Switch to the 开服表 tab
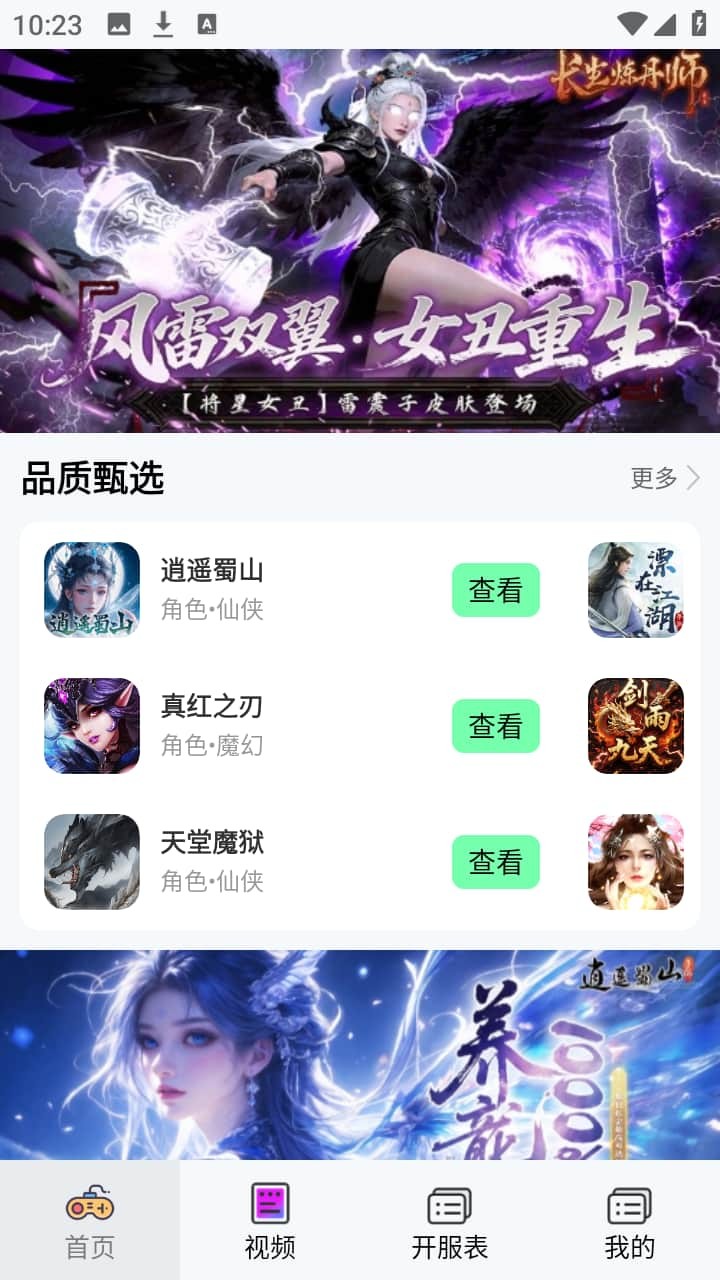The width and height of the screenshot is (720, 1280). point(450,1220)
